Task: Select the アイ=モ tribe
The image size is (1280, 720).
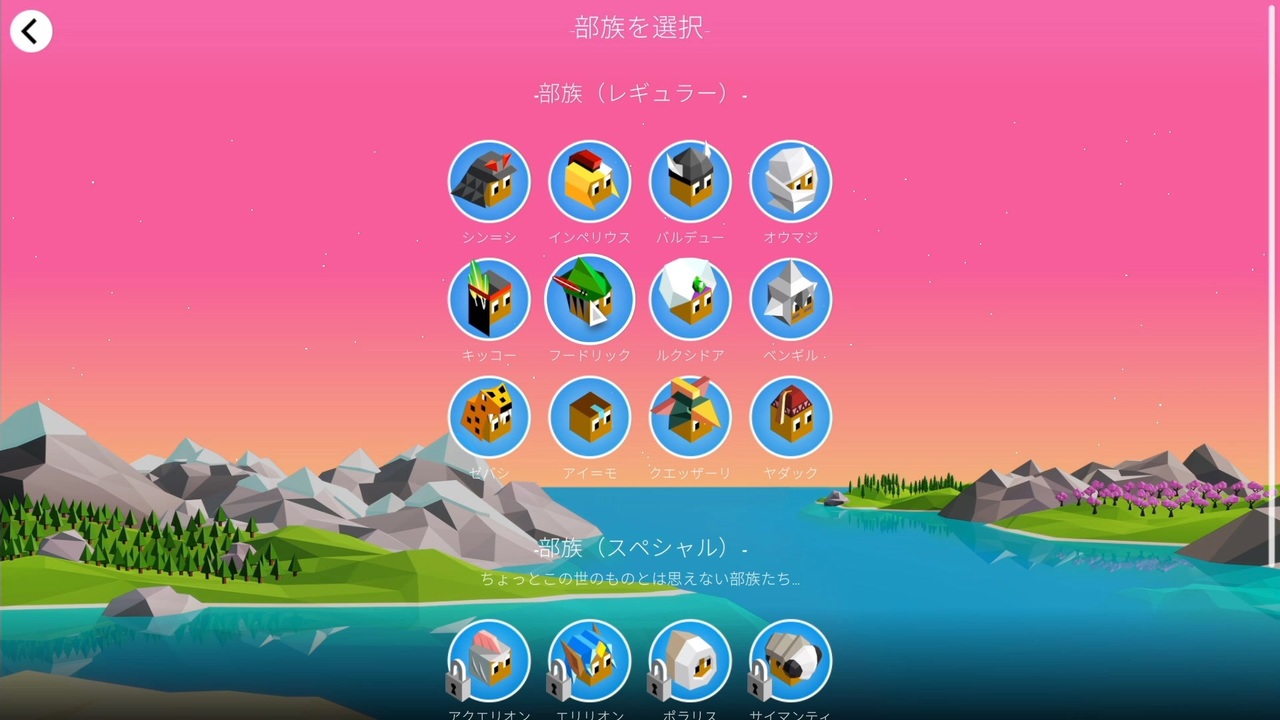Action: click(x=590, y=417)
